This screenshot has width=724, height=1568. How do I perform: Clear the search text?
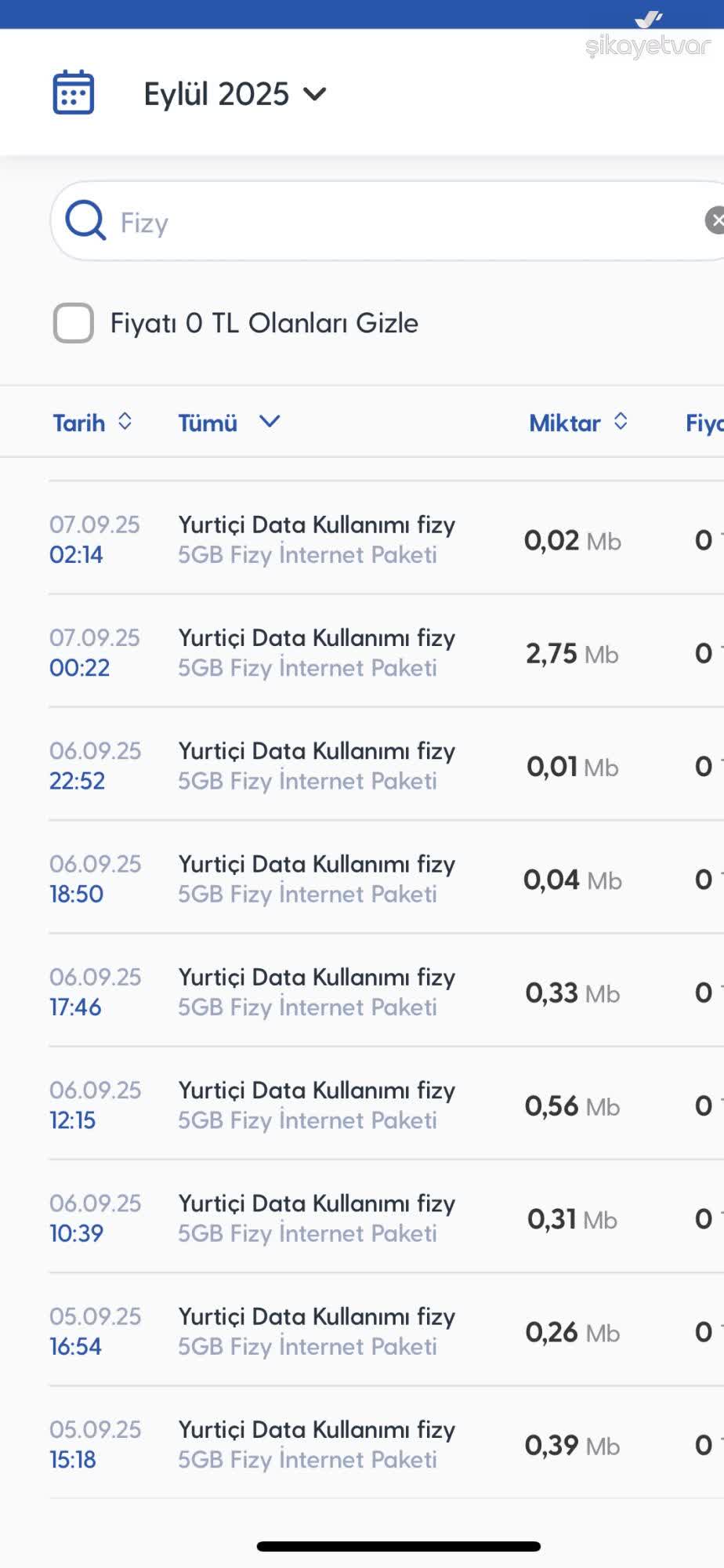715,220
